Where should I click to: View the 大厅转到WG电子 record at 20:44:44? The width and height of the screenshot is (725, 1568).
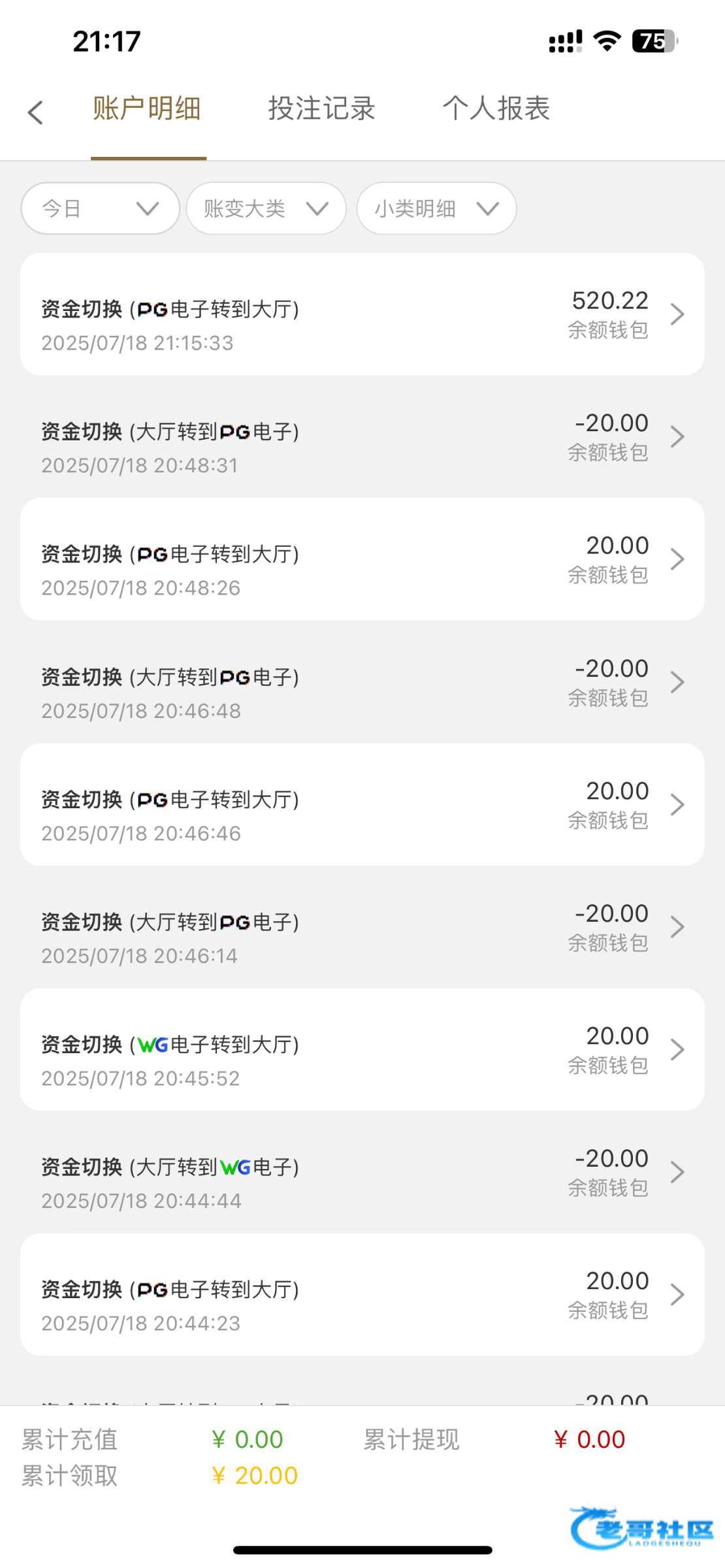(362, 1172)
